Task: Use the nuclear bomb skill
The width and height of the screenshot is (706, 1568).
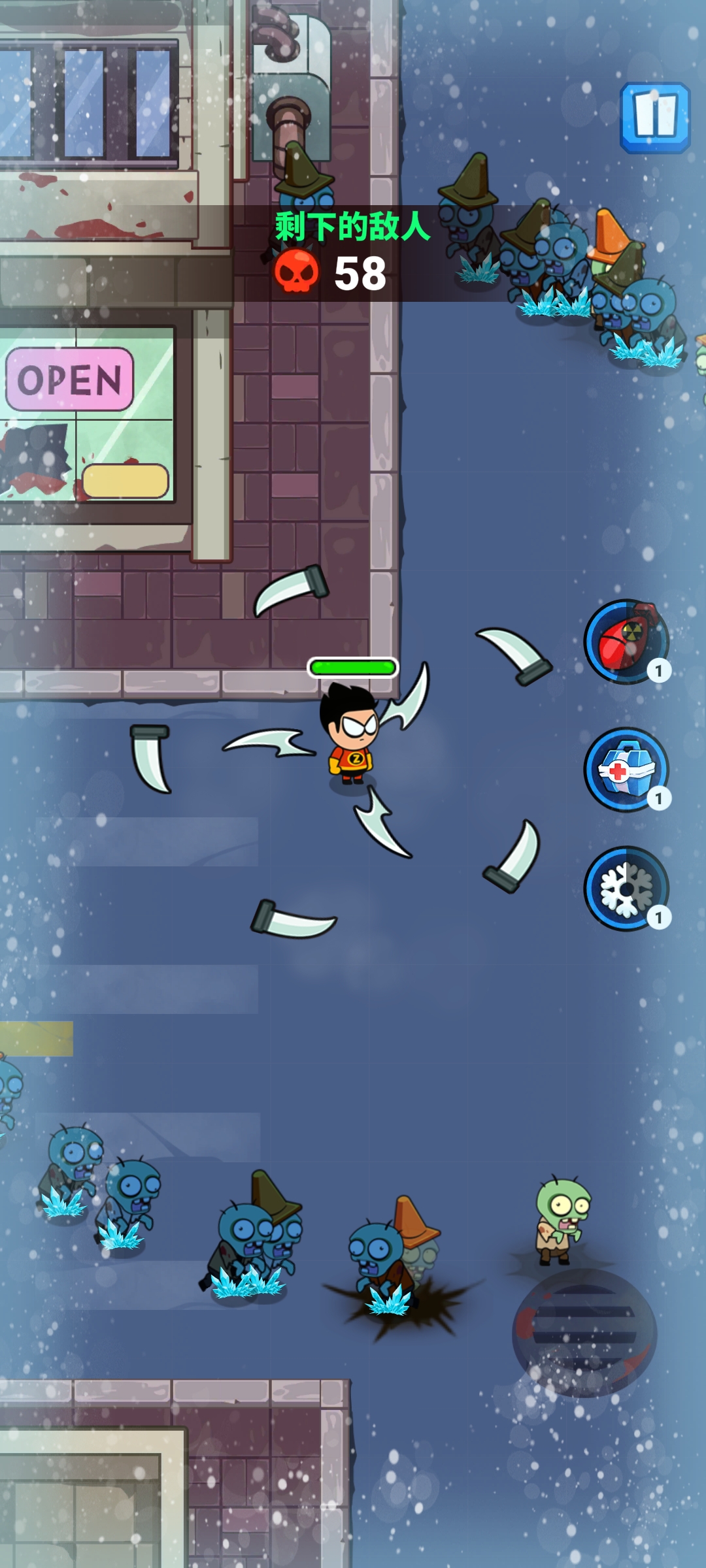Action: pos(626,642)
